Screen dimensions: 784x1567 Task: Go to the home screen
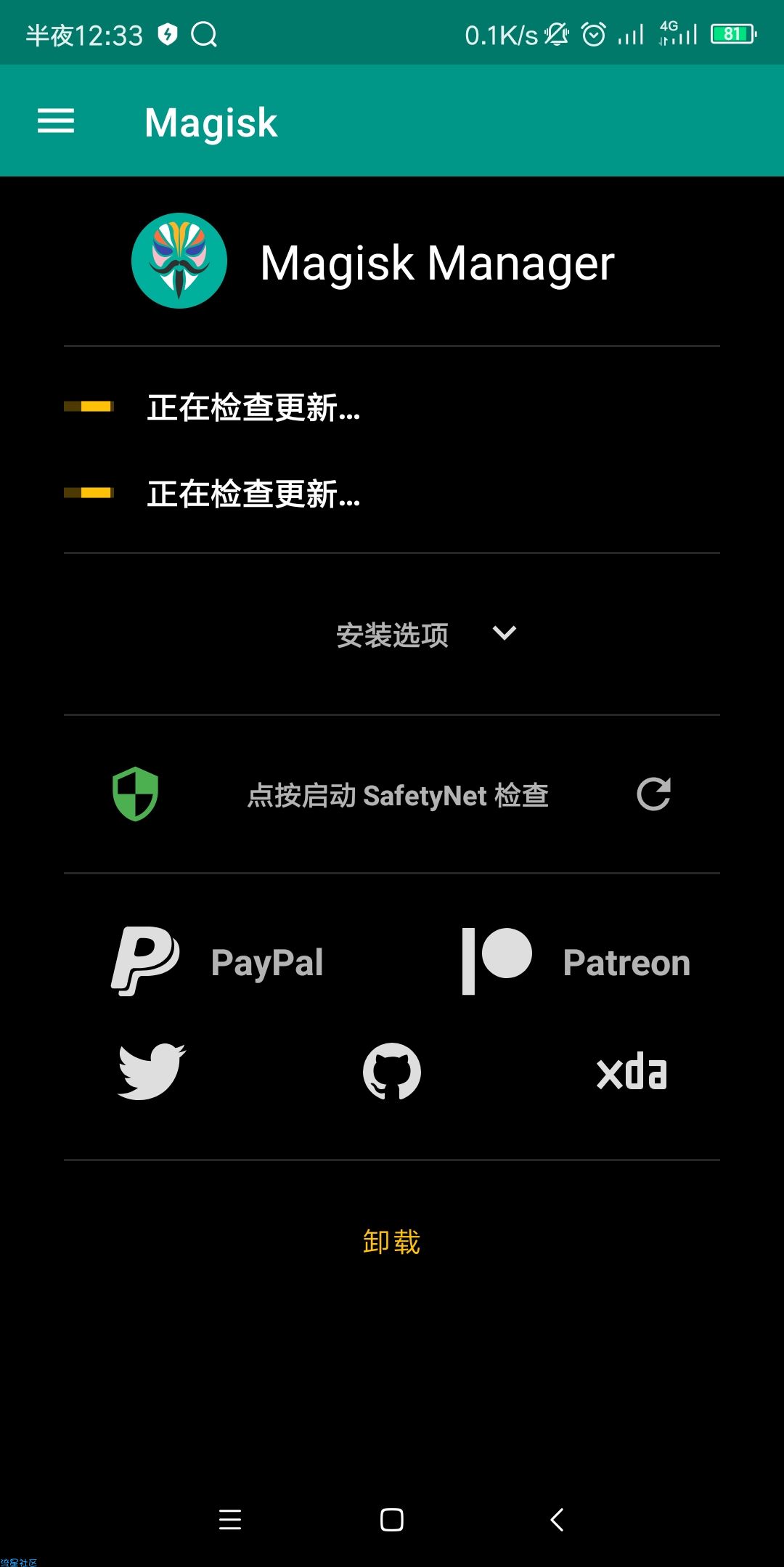click(392, 1519)
